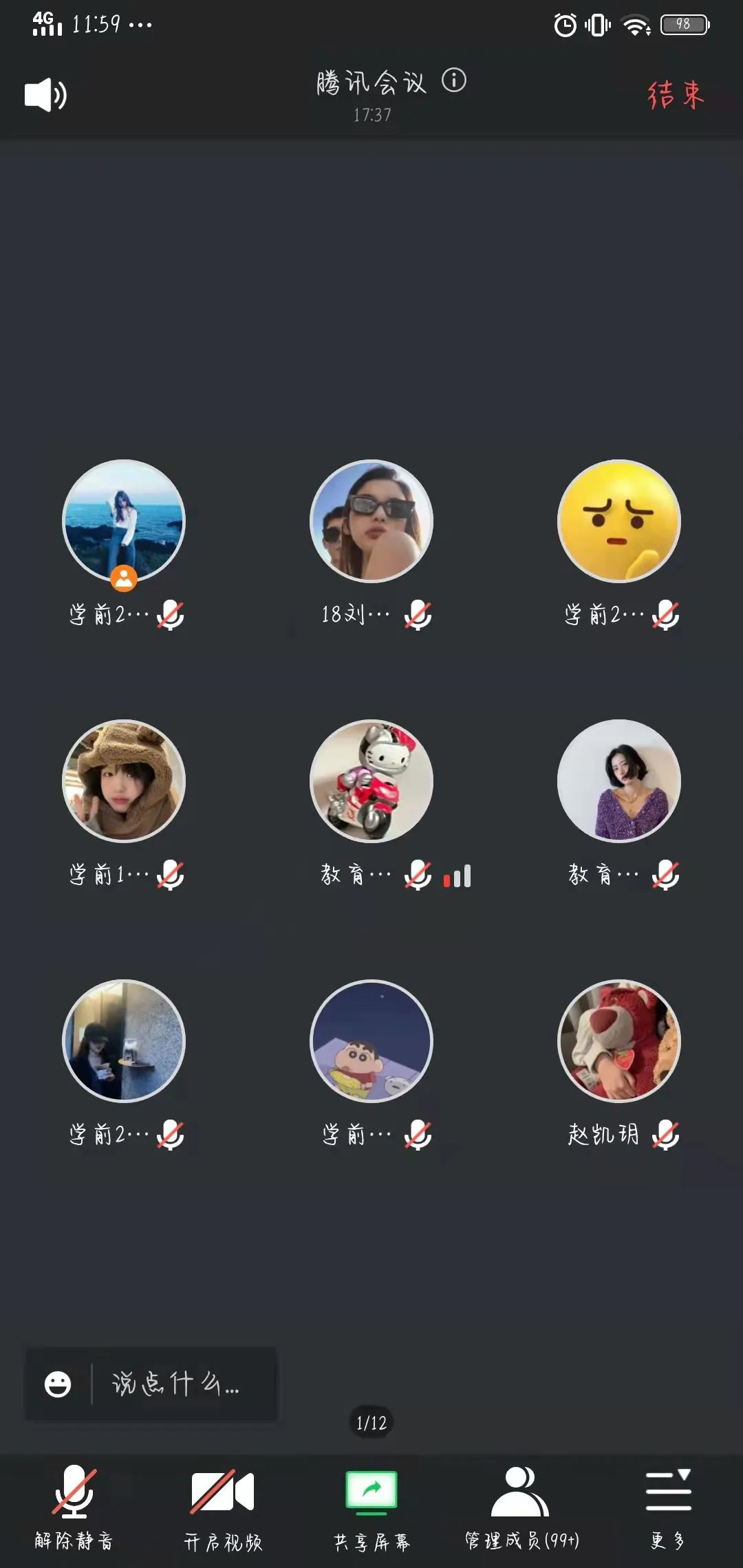Select the Hello Kitty avatar participant
Viewport: 743px width, 1568px height.
371,781
